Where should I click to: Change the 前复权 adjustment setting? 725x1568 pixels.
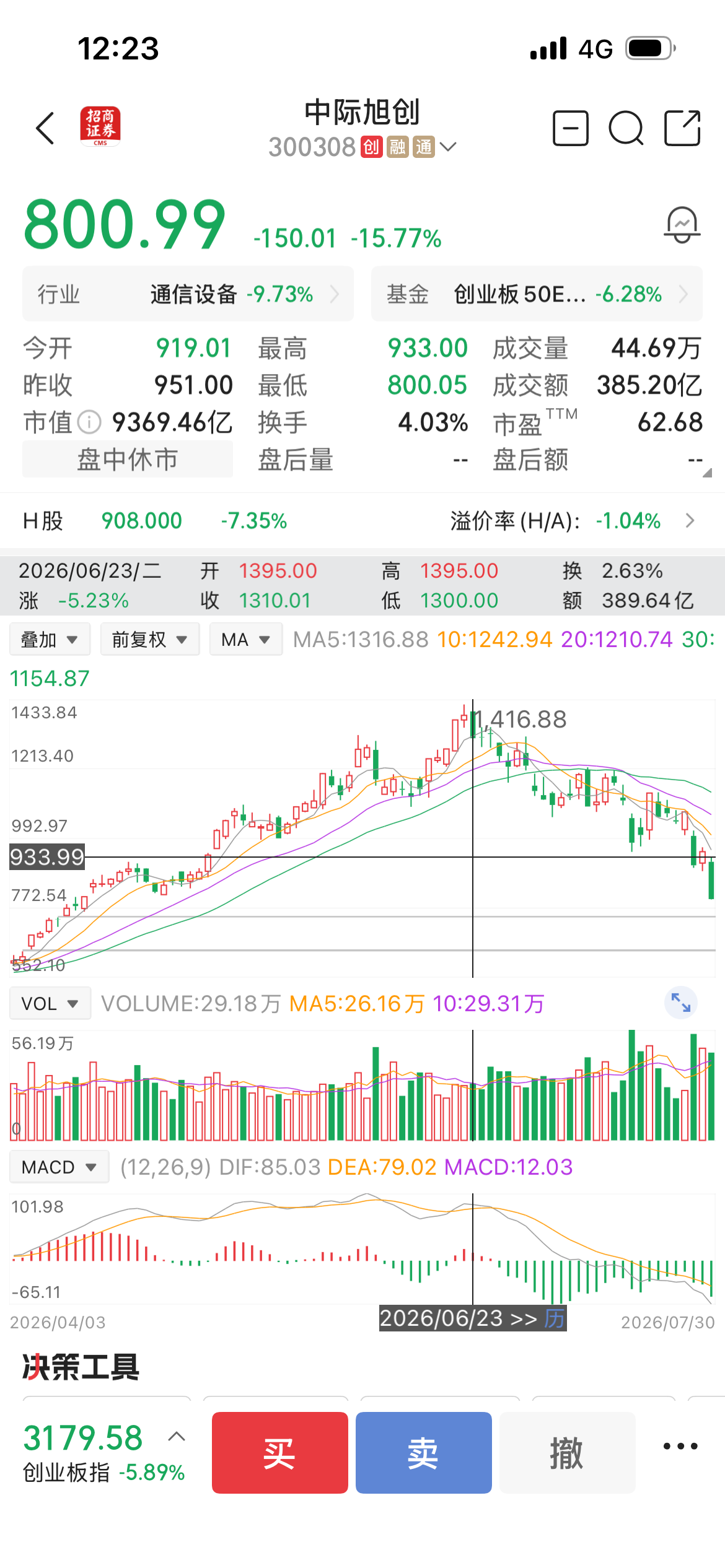pos(150,639)
